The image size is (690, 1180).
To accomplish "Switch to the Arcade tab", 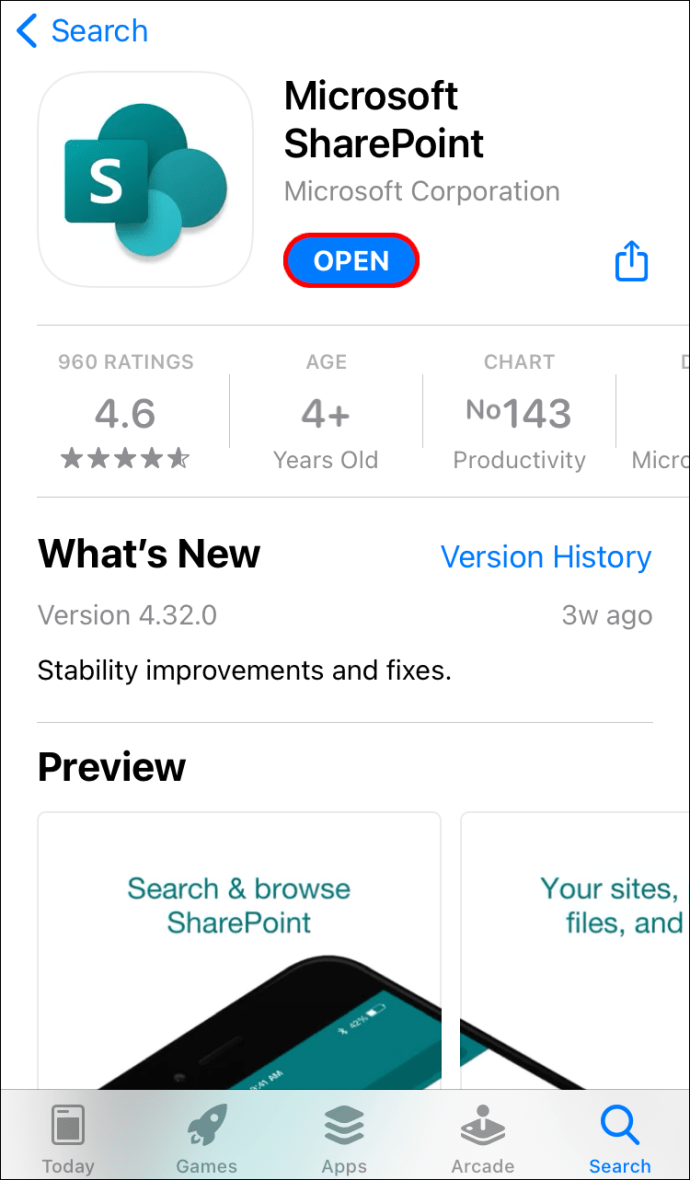I will tap(482, 1138).
